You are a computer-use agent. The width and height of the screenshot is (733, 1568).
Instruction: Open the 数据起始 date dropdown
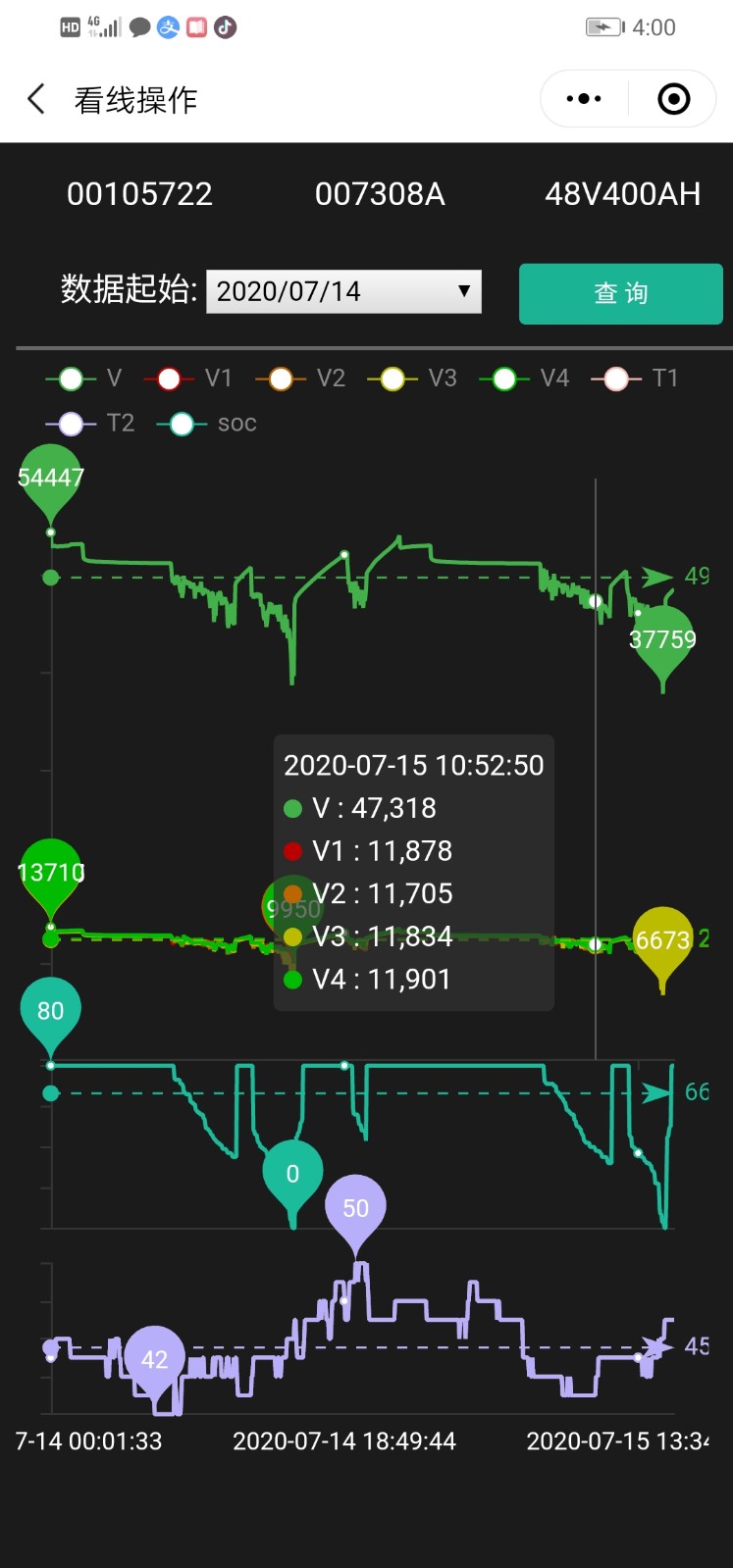tap(343, 291)
